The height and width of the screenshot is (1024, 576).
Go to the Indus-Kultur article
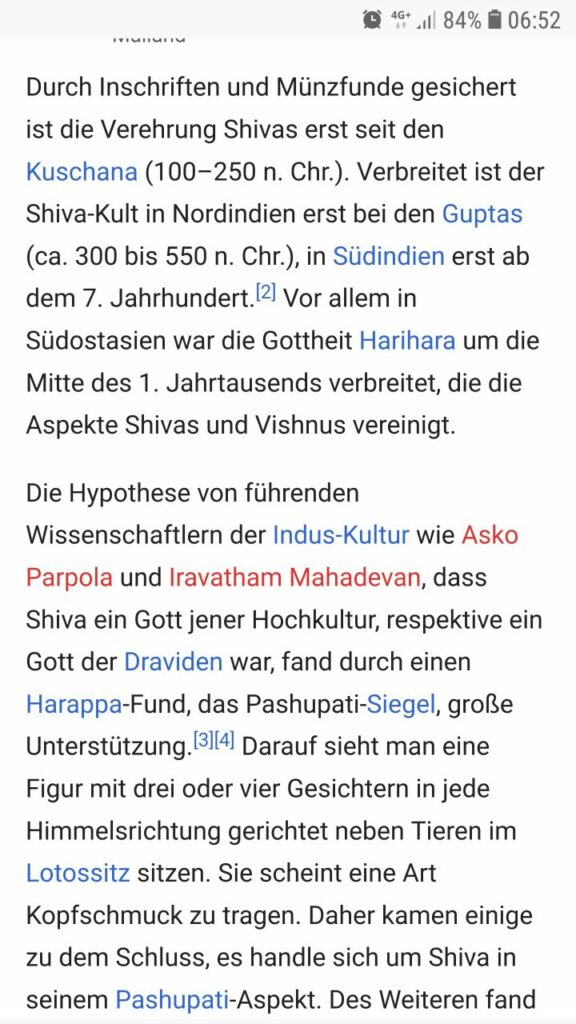pos(341,535)
